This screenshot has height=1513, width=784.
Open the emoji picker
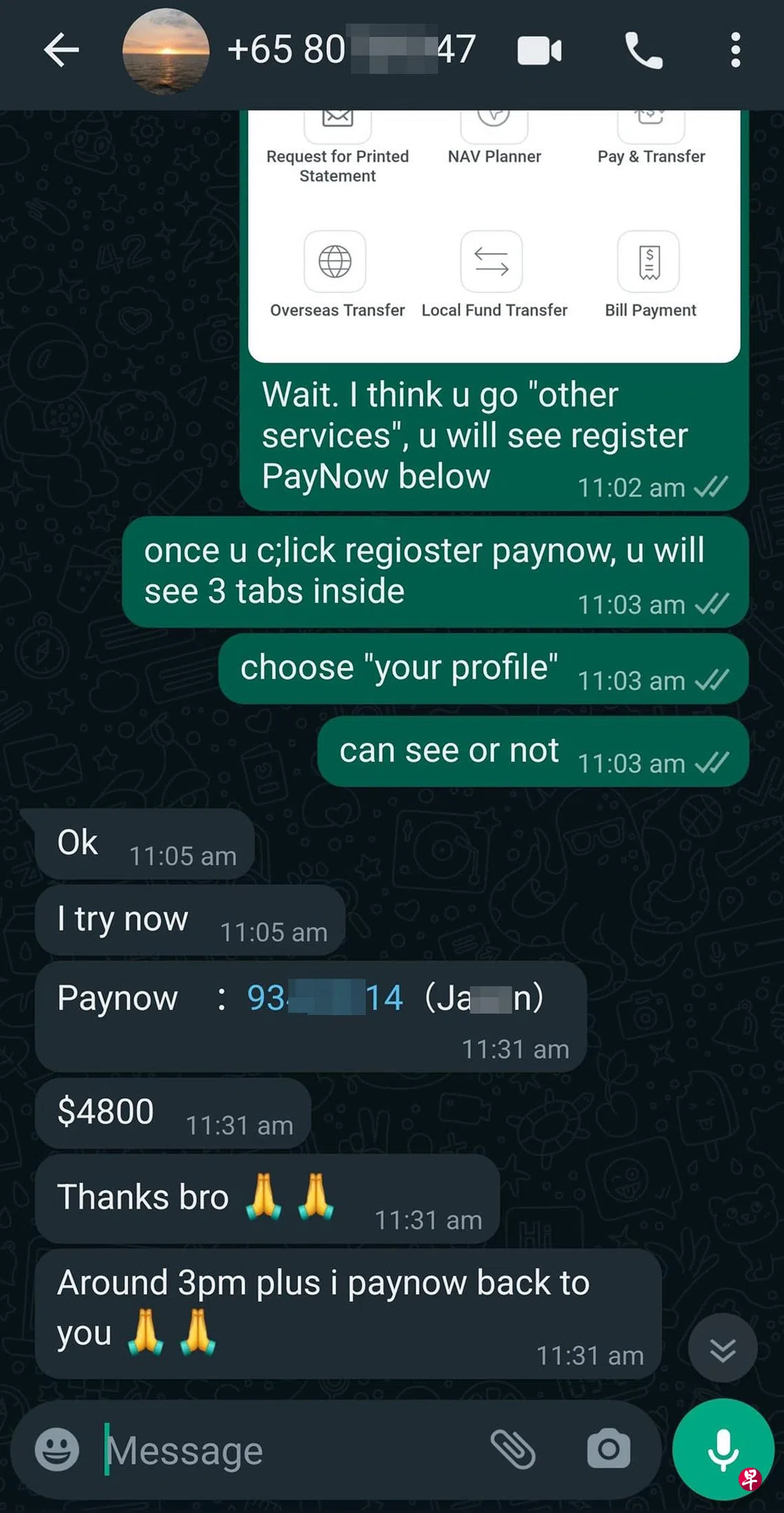pos(57,1450)
